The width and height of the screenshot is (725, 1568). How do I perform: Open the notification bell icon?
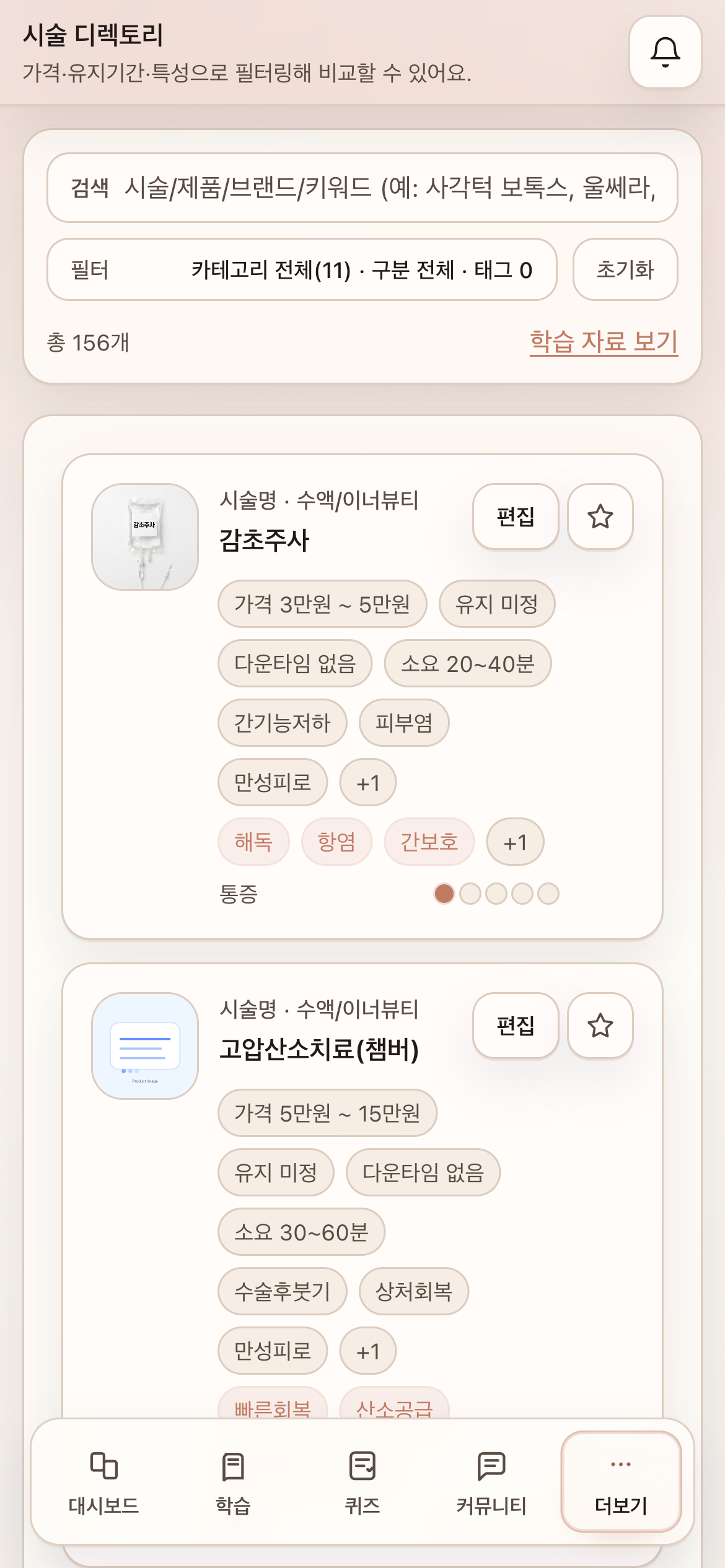point(666,51)
